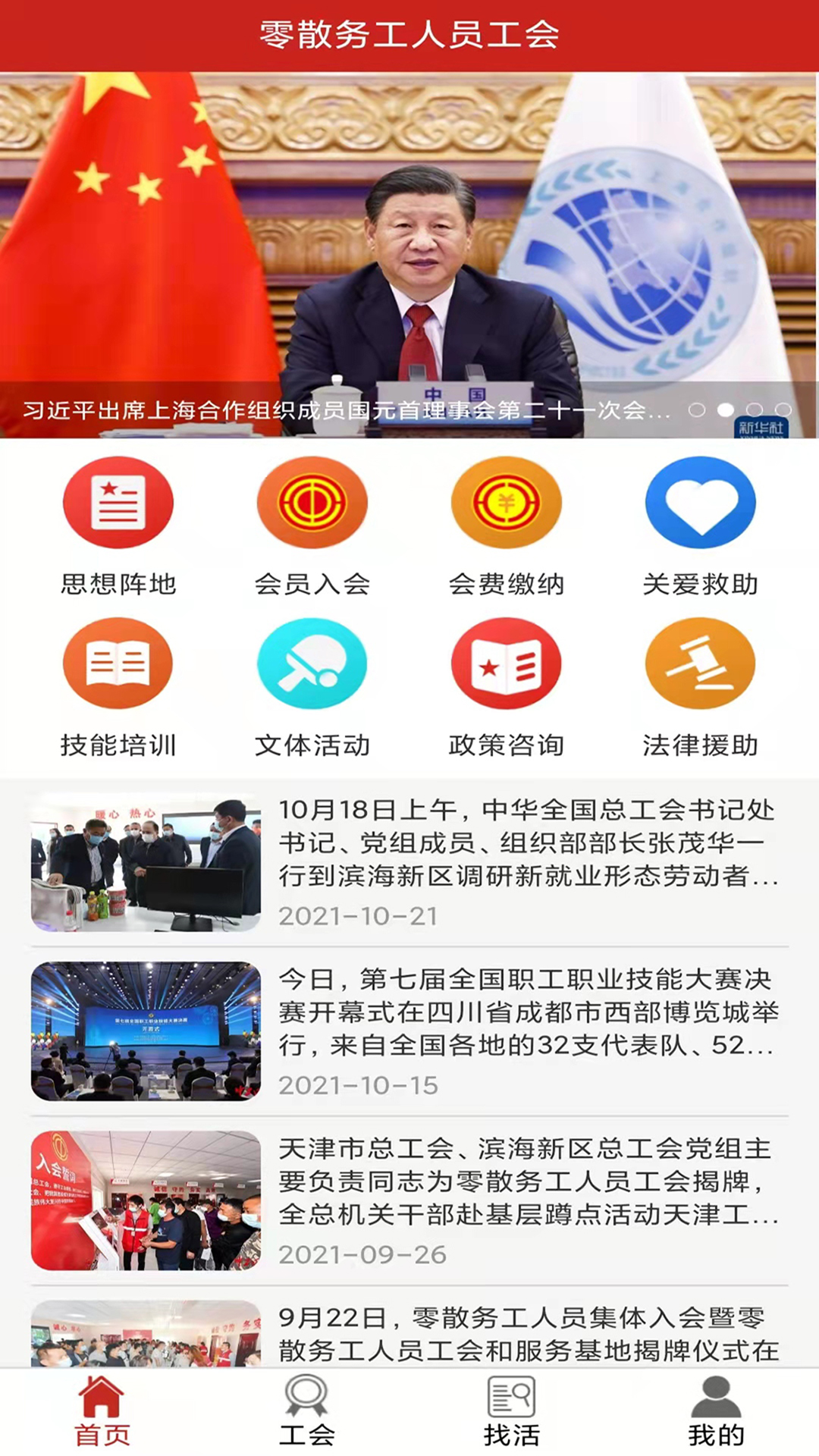
Task: Select the first carousel pagination dot
Action: pos(697,409)
